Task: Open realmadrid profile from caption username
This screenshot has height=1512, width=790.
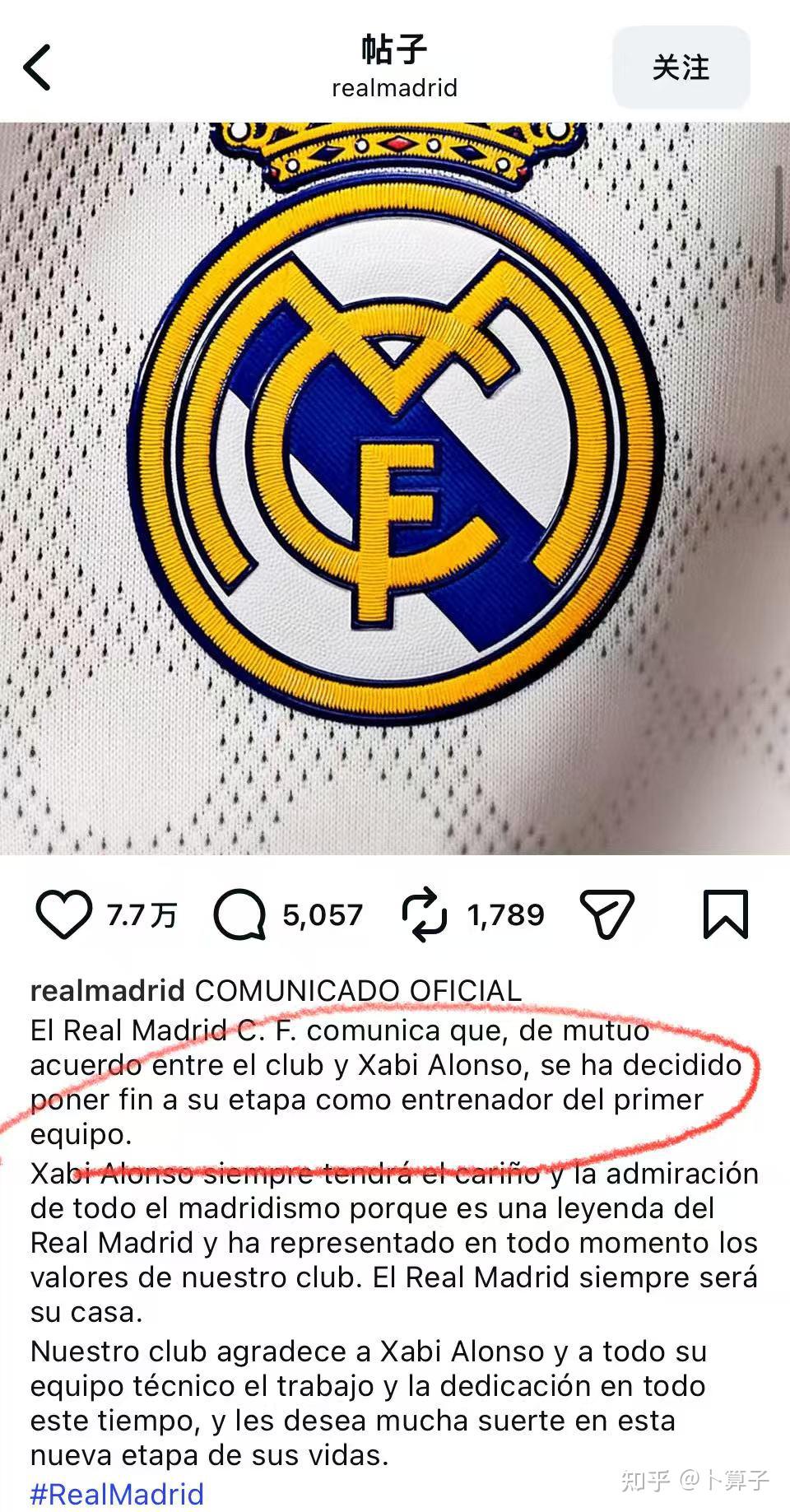Action: coord(108,991)
